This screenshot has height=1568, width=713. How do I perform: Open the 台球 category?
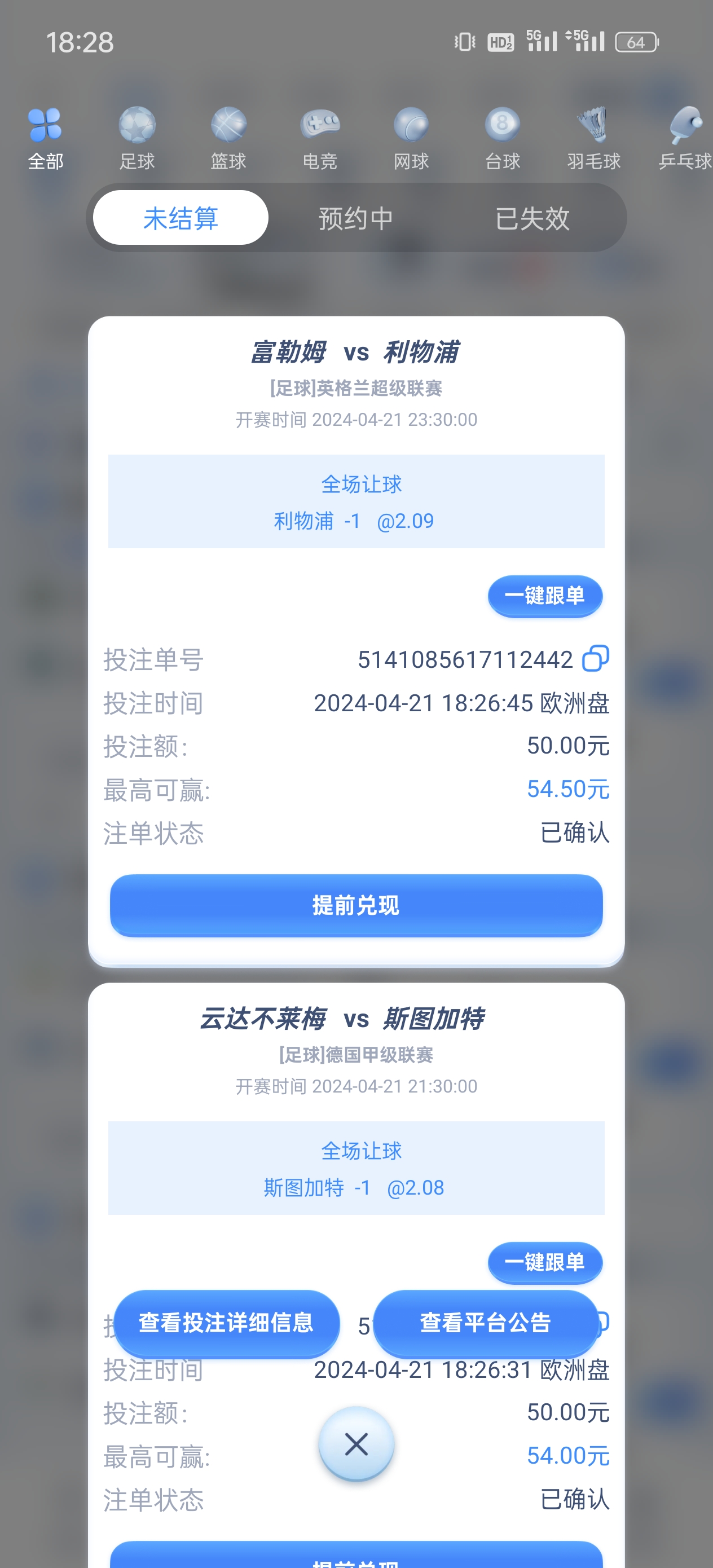tap(503, 138)
